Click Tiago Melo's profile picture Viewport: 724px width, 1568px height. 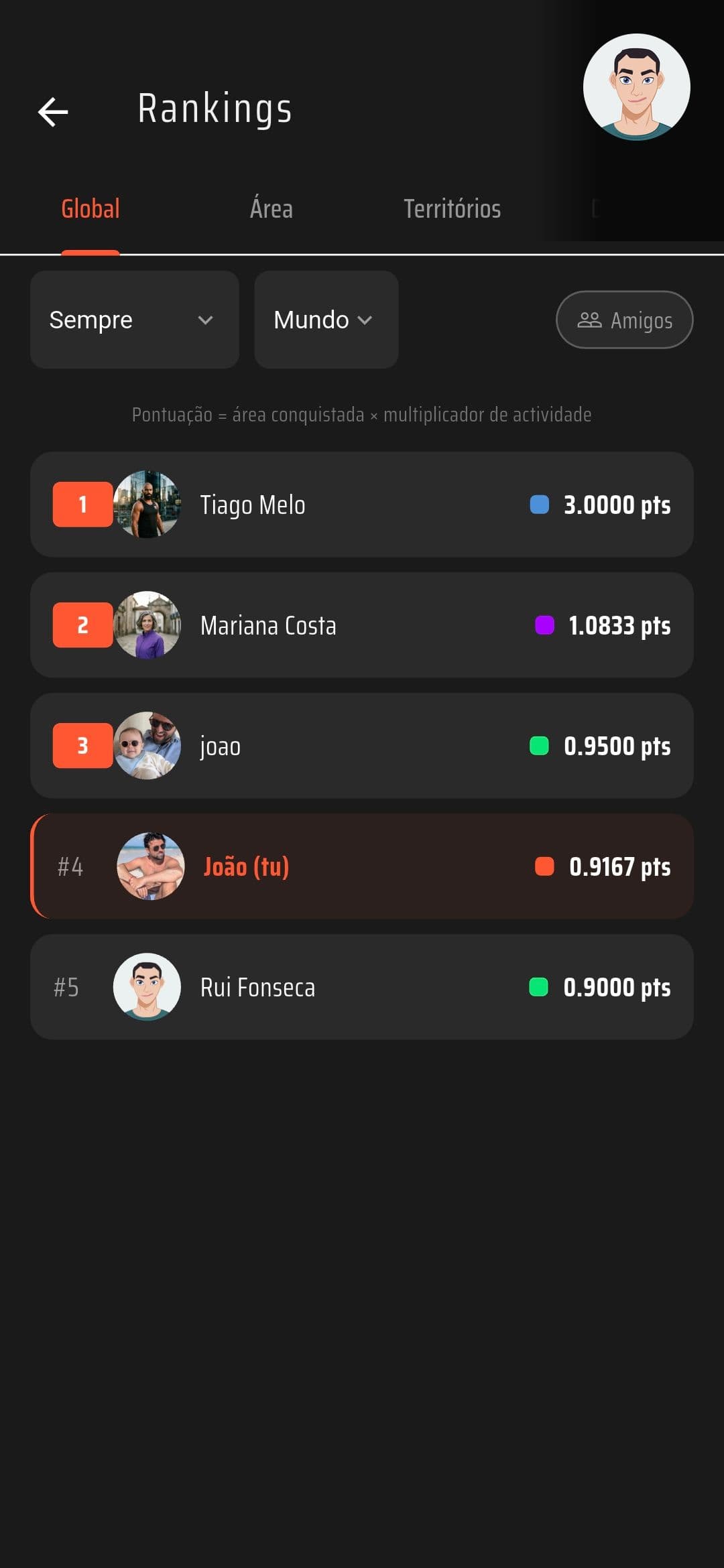pos(149,505)
